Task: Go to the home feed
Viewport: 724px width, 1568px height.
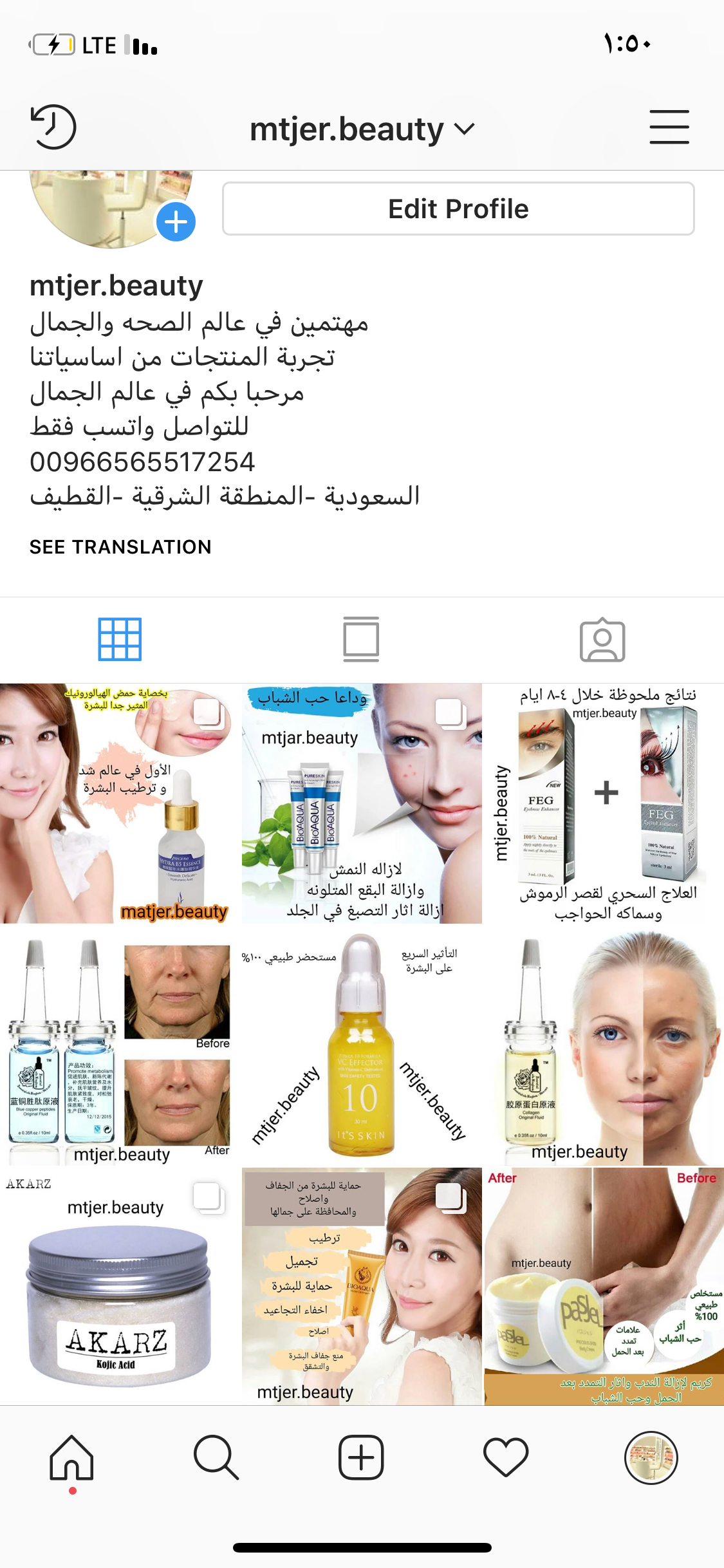Action: click(72, 1457)
